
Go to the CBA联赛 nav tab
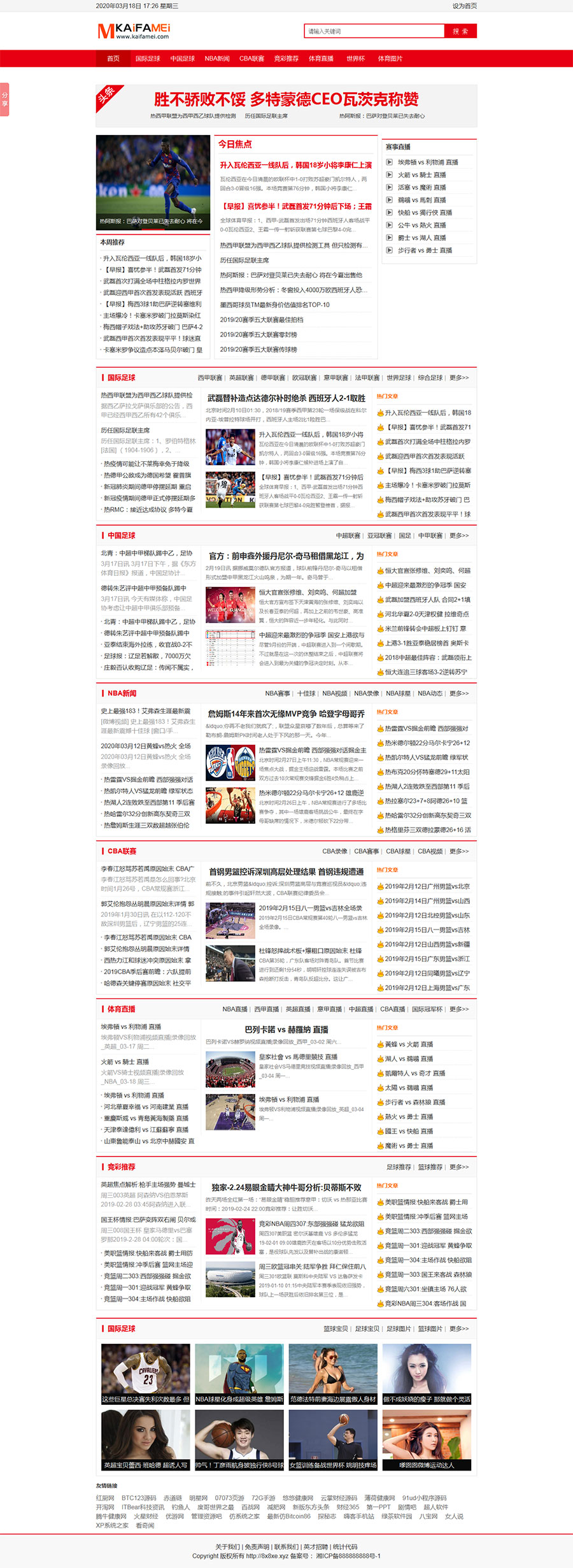[251, 59]
